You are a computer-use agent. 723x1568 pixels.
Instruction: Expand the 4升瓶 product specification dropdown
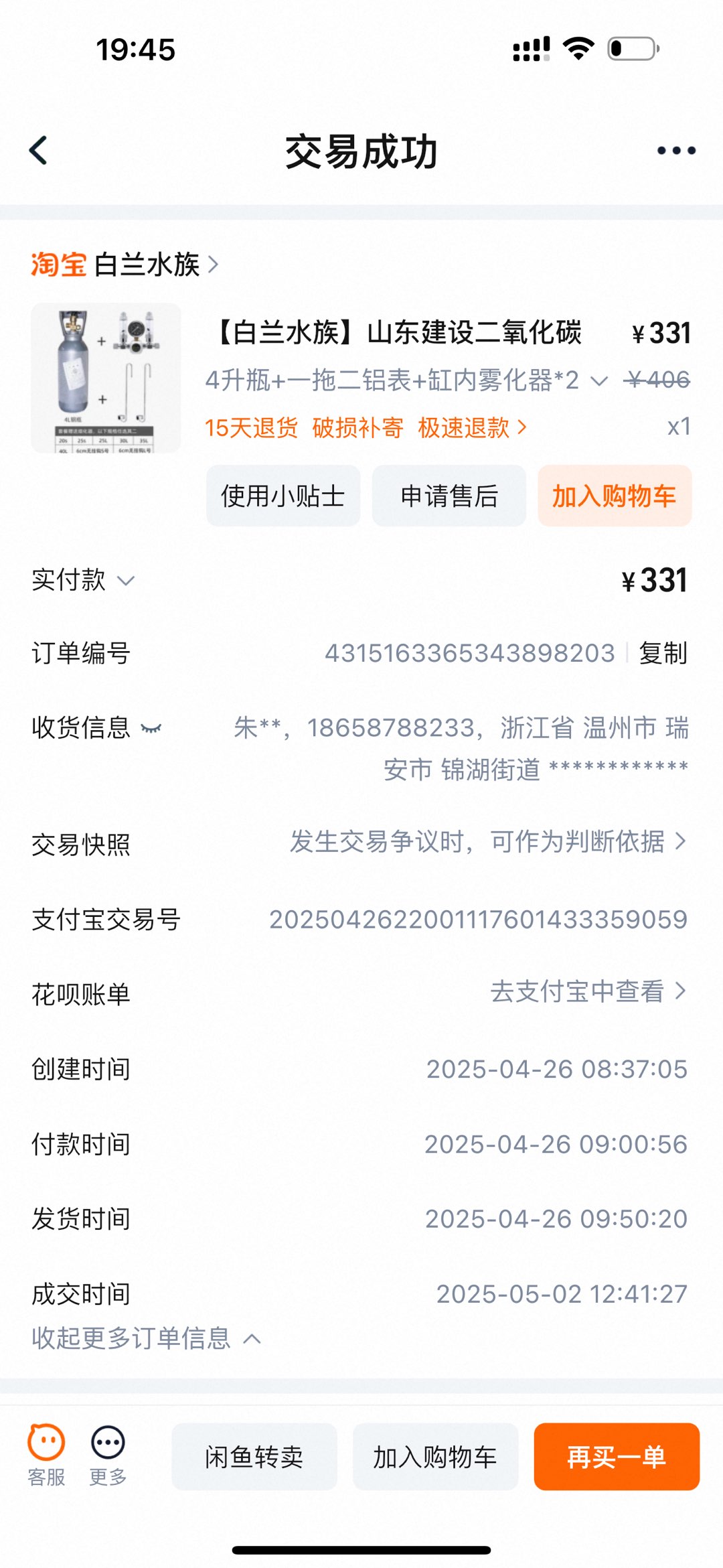click(406, 380)
